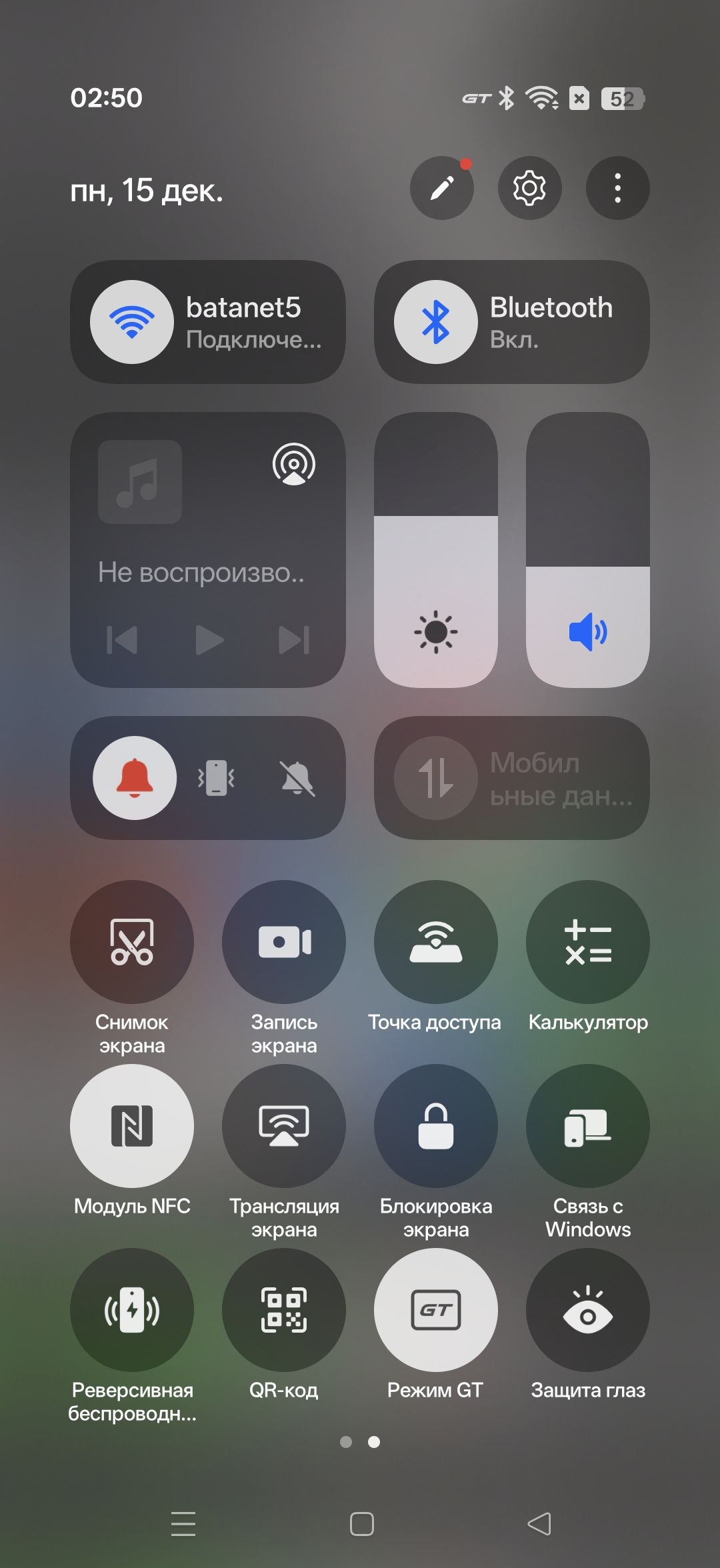
Task: Turn off the Bluetooth tile
Action: [x=436, y=322]
